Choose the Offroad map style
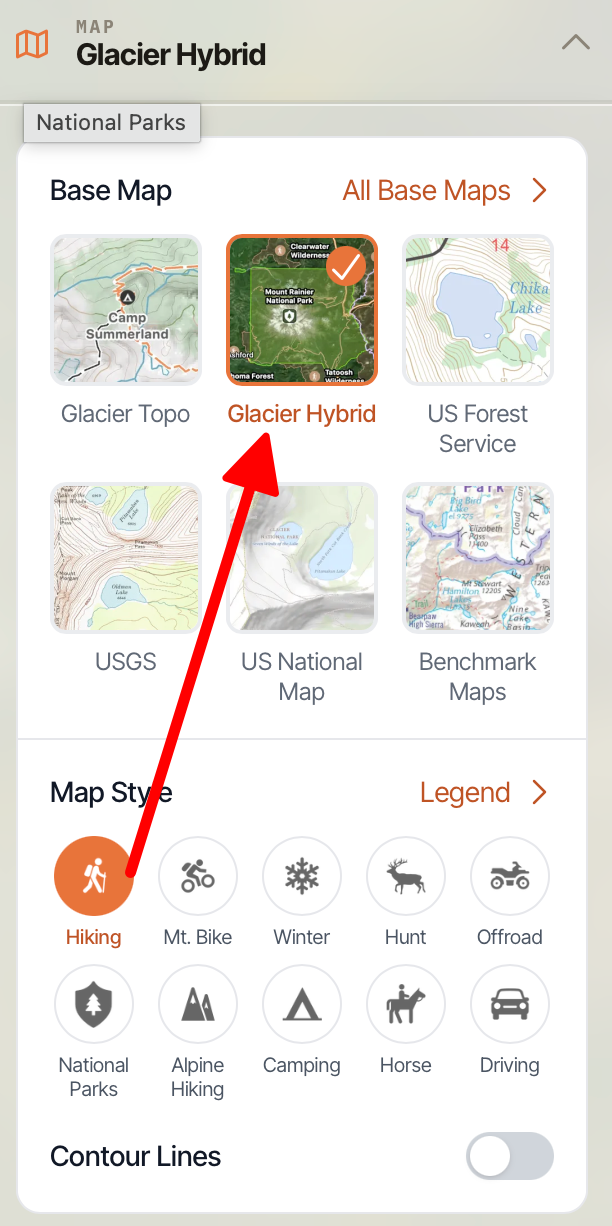Image resolution: width=612 pixels, height=1226 pixels. (x=510, y=876)
